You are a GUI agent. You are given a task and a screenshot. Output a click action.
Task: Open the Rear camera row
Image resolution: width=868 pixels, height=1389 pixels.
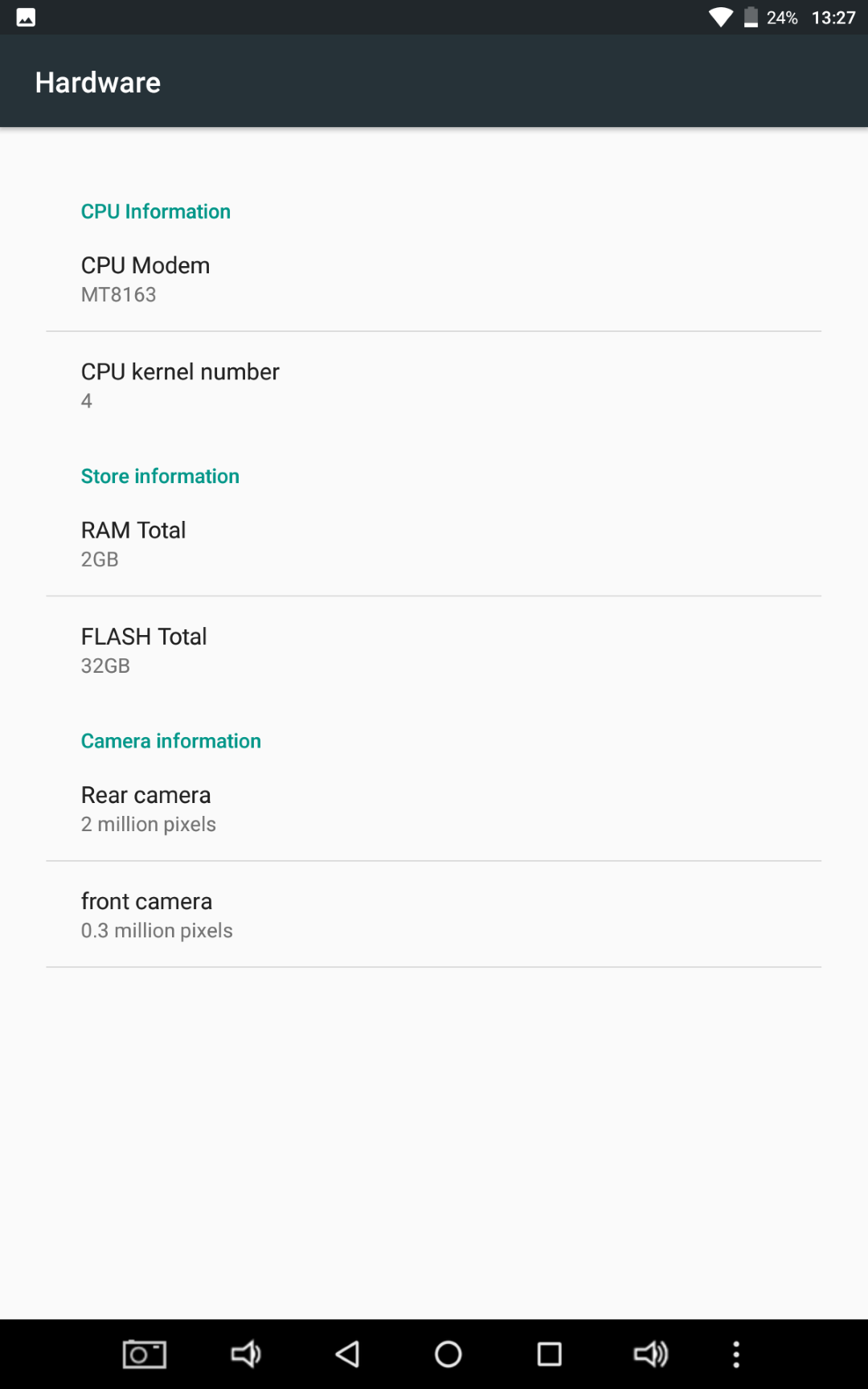click(434, 809)
